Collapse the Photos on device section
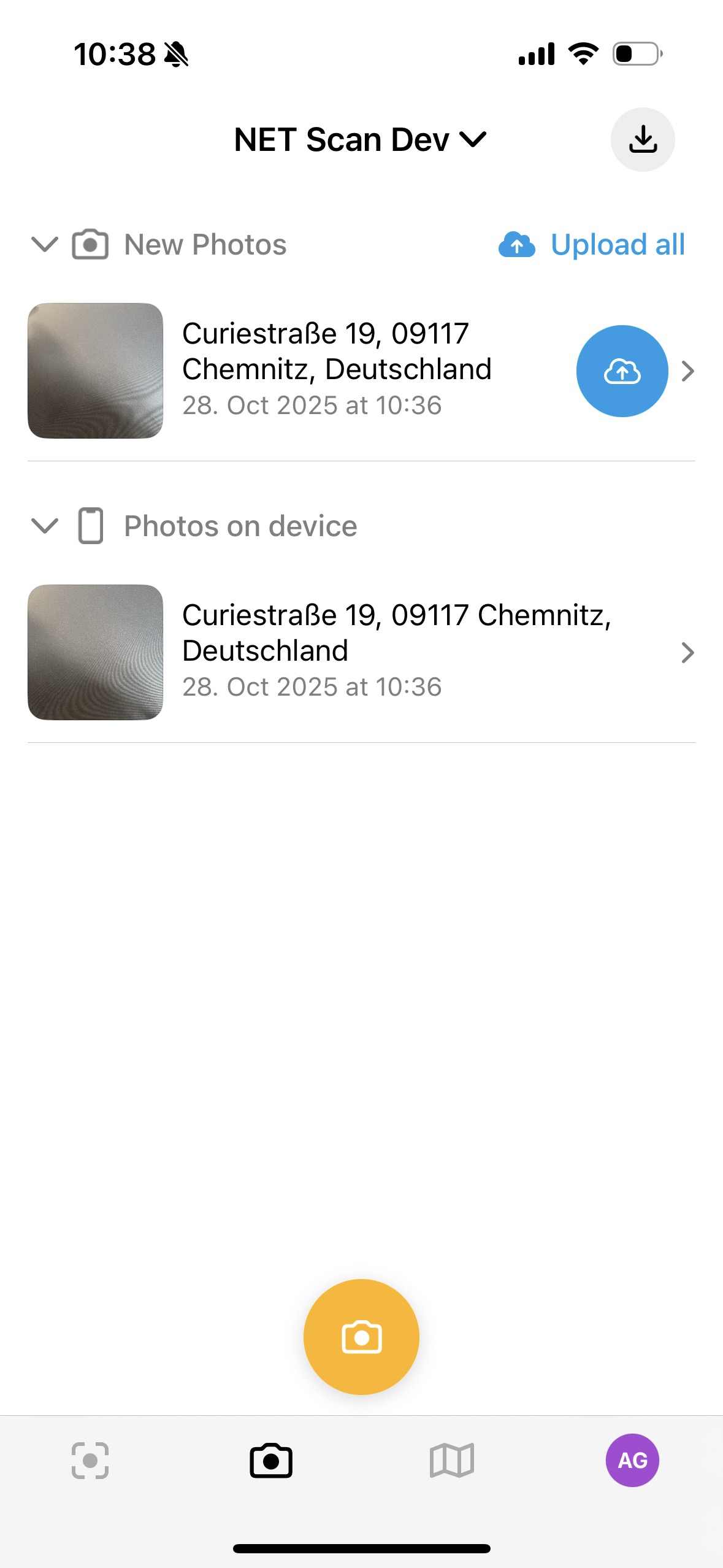 44,527
